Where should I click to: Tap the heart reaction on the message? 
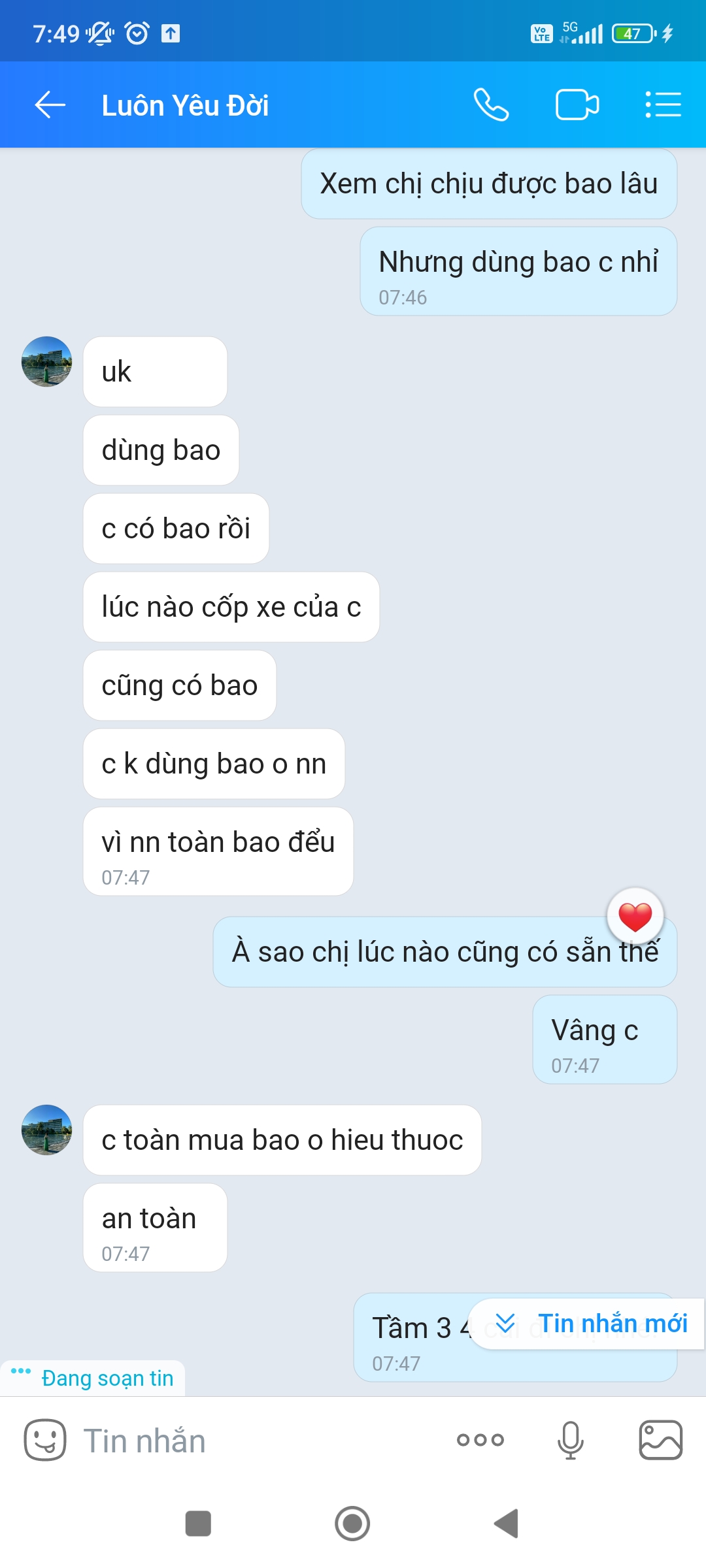(635, 917)
